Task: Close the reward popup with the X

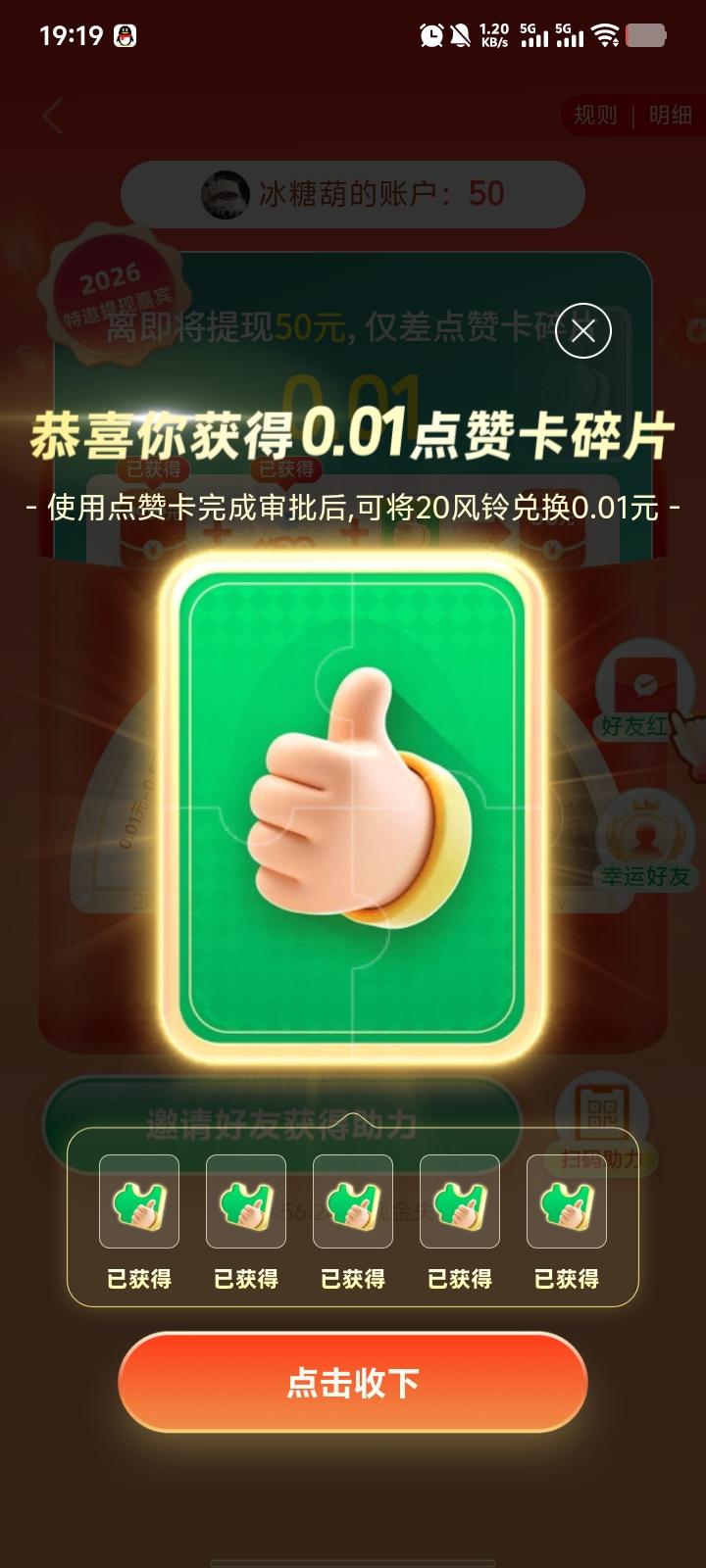Action: pos(583,331)
